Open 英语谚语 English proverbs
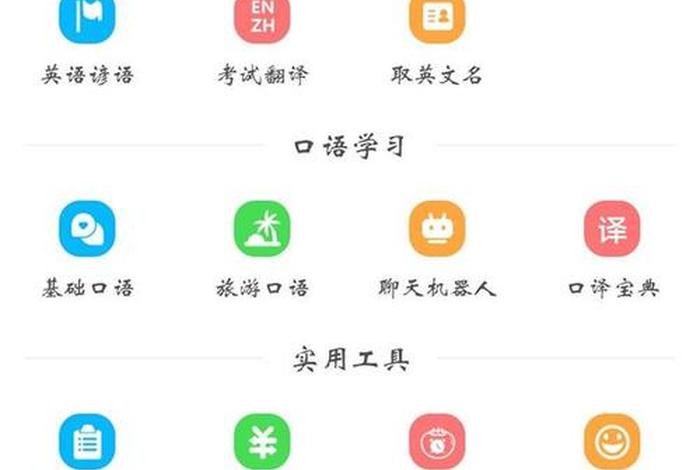 pos(87,22)
